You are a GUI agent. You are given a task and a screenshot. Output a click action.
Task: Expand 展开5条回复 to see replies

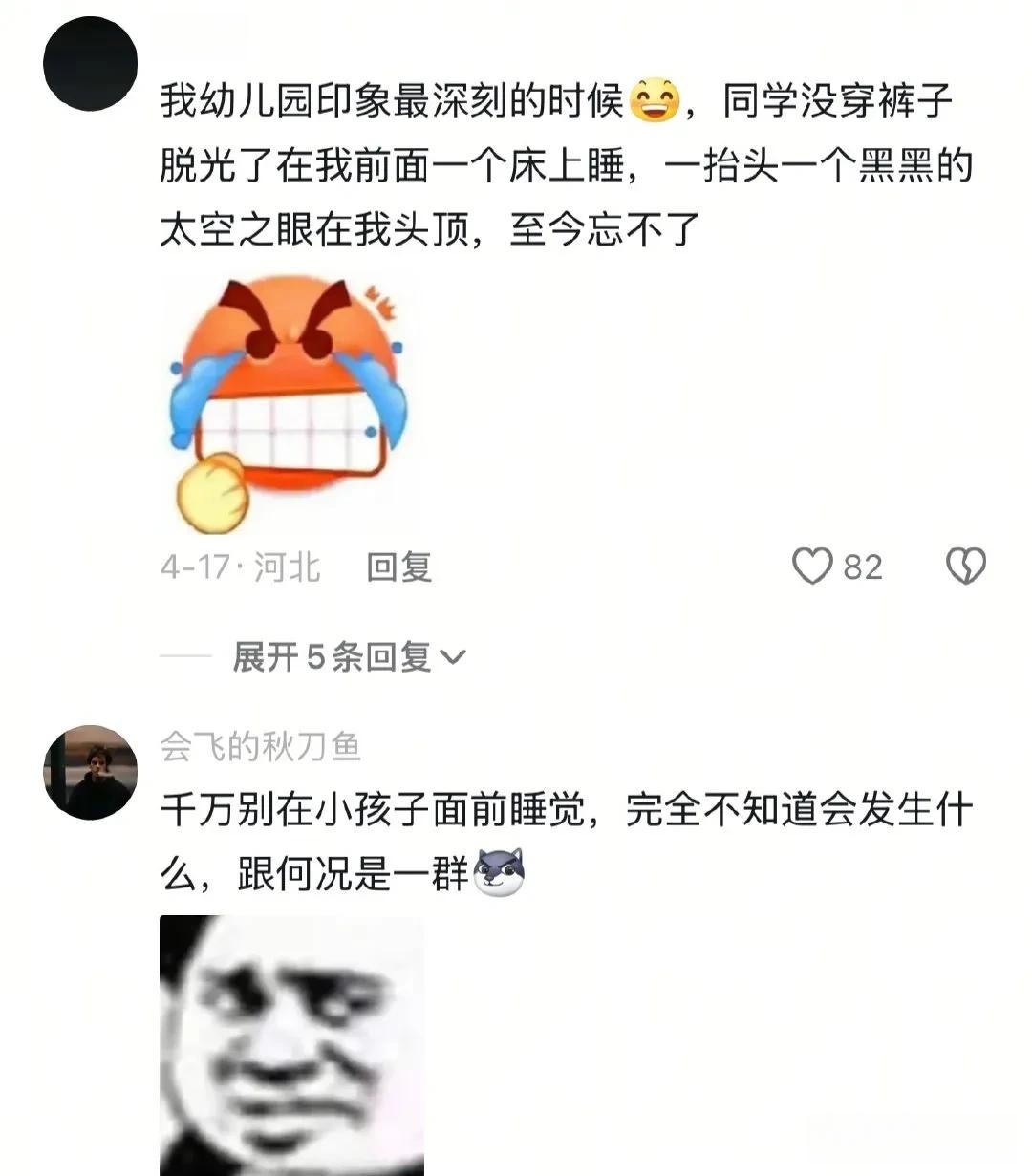click(349, 657)
